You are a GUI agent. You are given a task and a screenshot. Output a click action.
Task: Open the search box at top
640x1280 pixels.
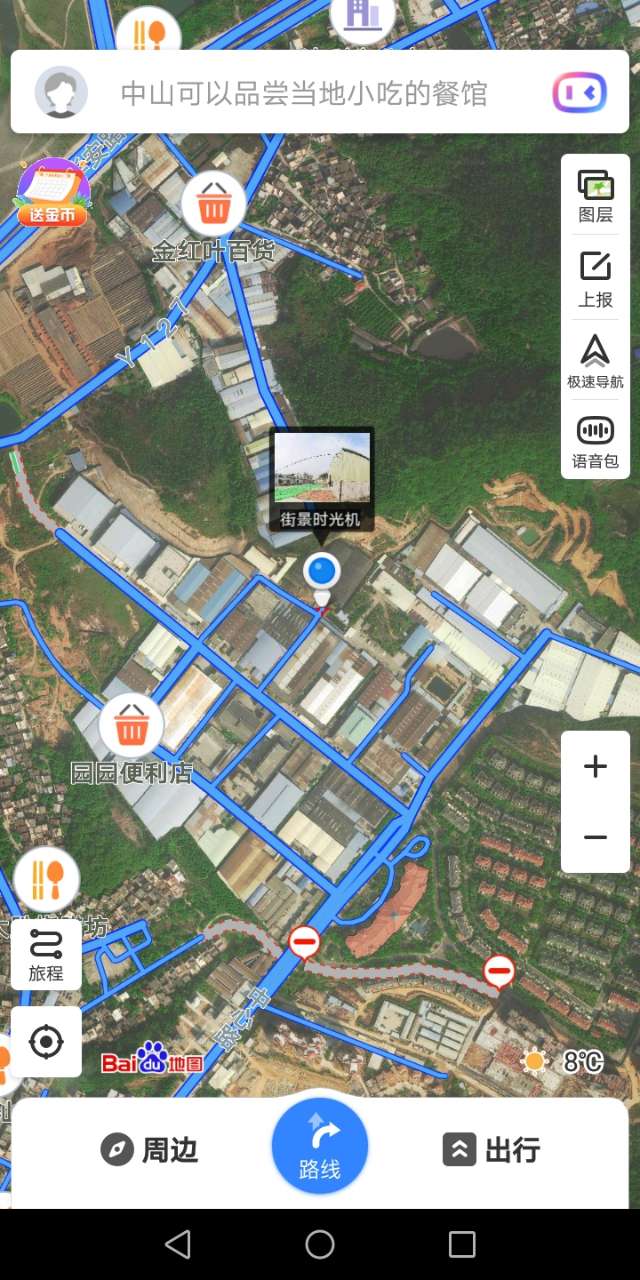click(304, 94)
